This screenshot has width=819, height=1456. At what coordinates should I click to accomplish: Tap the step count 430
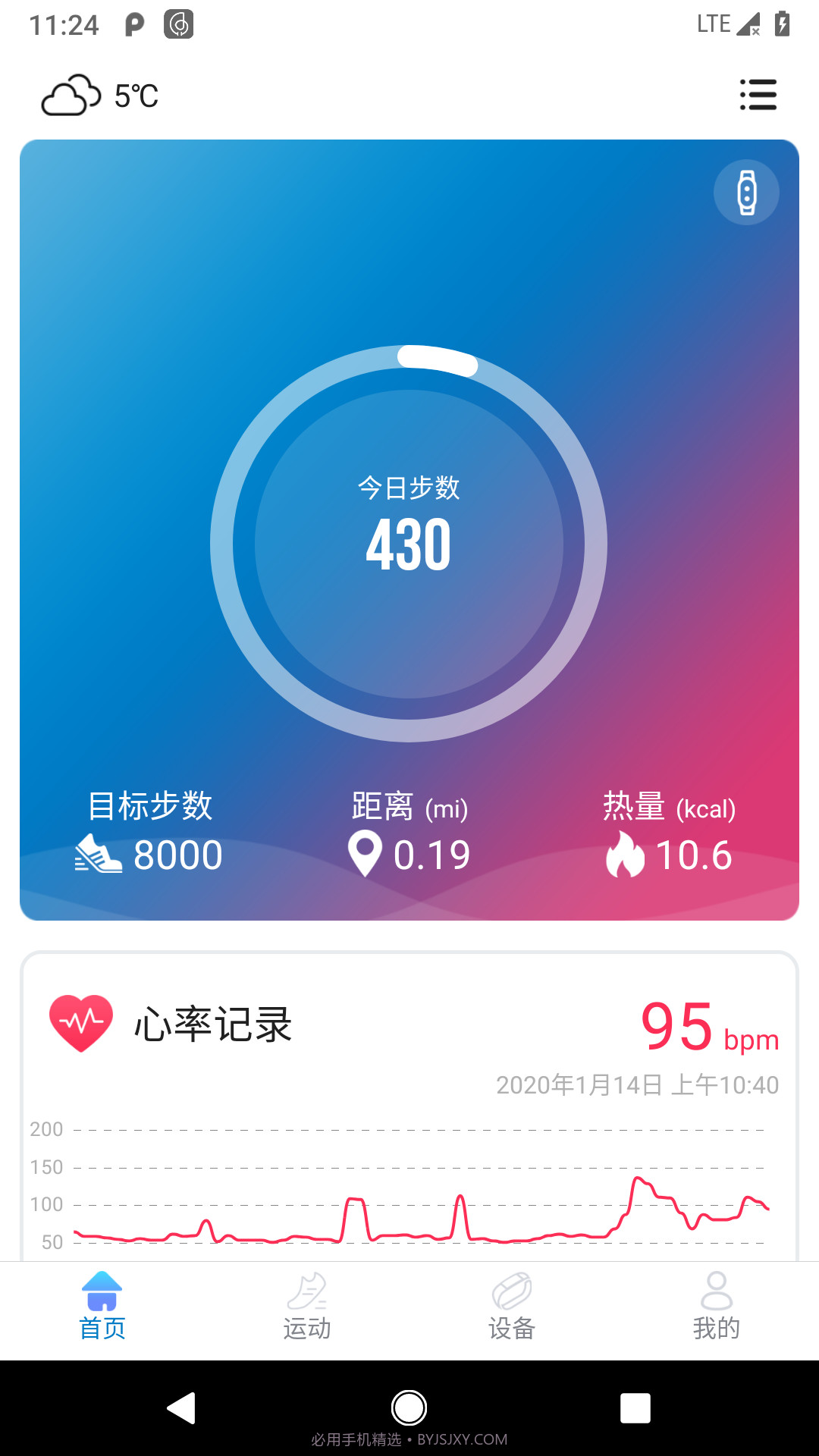[x=409, y=544]
